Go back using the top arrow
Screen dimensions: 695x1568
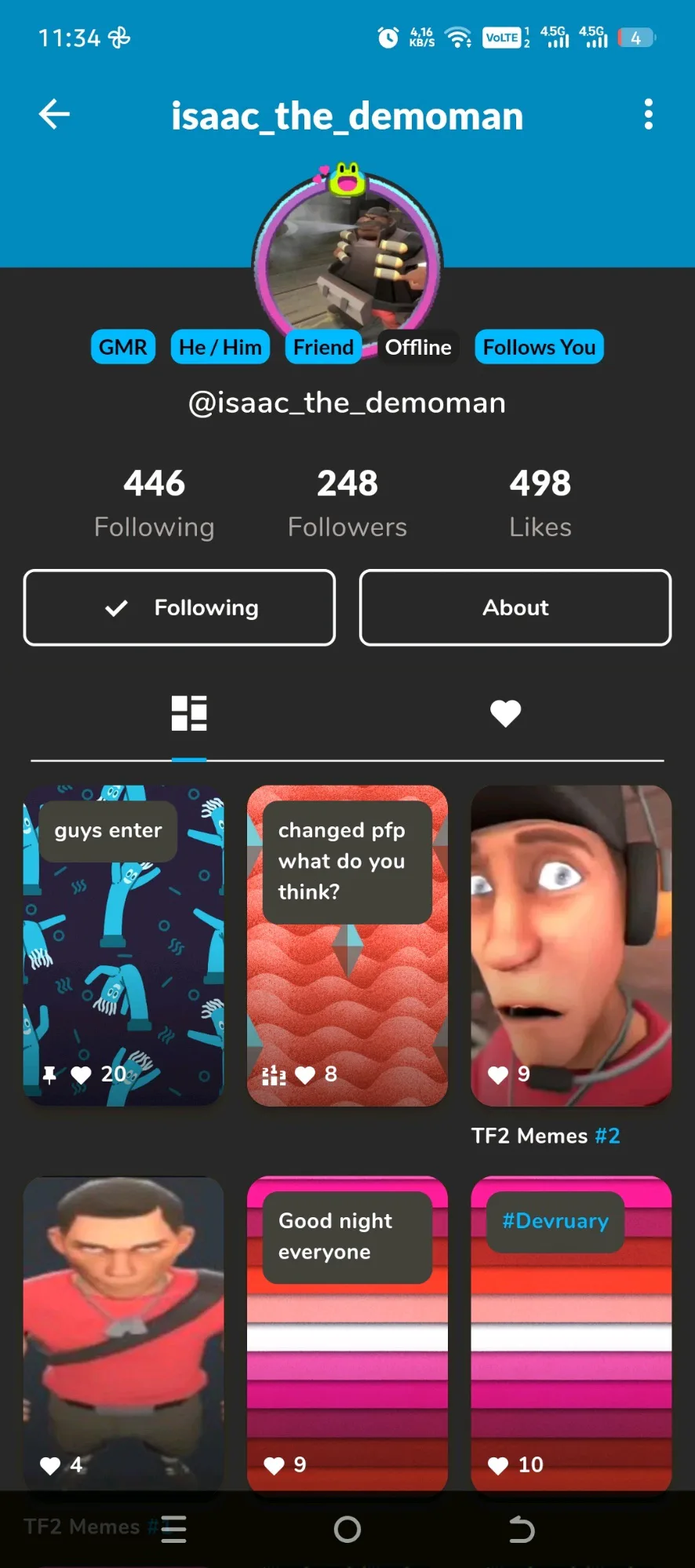pyautogui.click(x=54, y=115)
